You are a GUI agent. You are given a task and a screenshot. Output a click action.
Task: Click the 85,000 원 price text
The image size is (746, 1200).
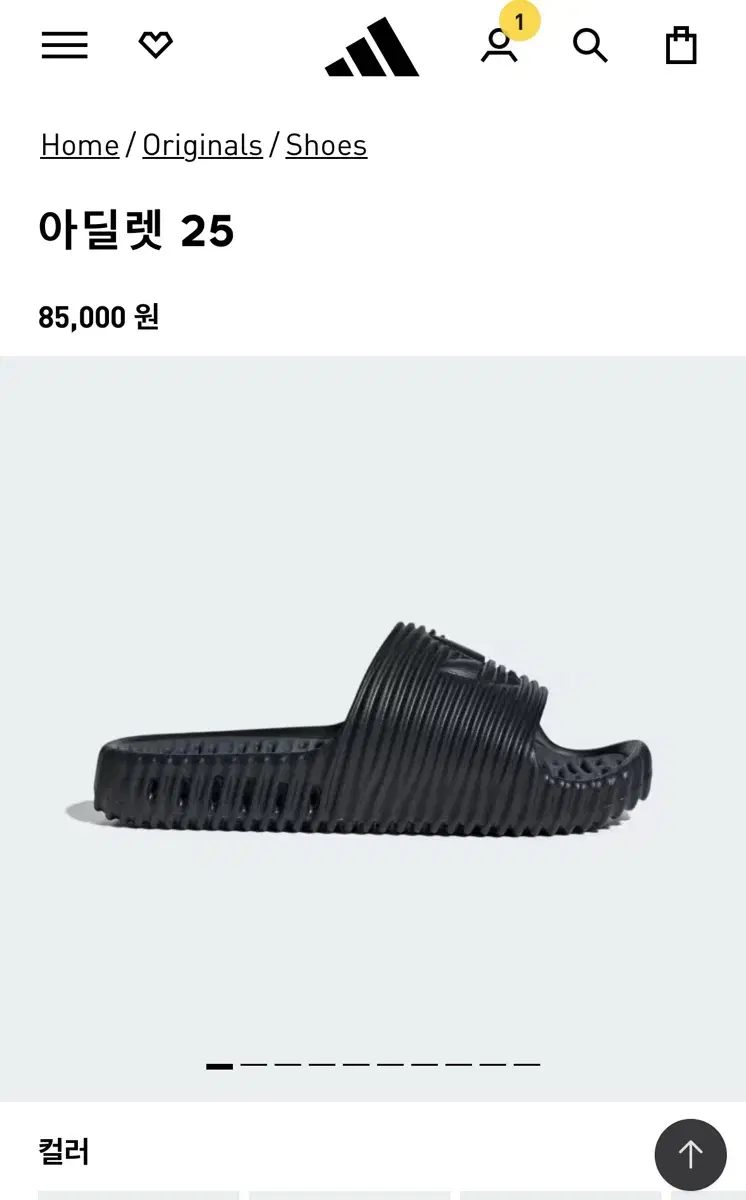[x=98, y=318]
